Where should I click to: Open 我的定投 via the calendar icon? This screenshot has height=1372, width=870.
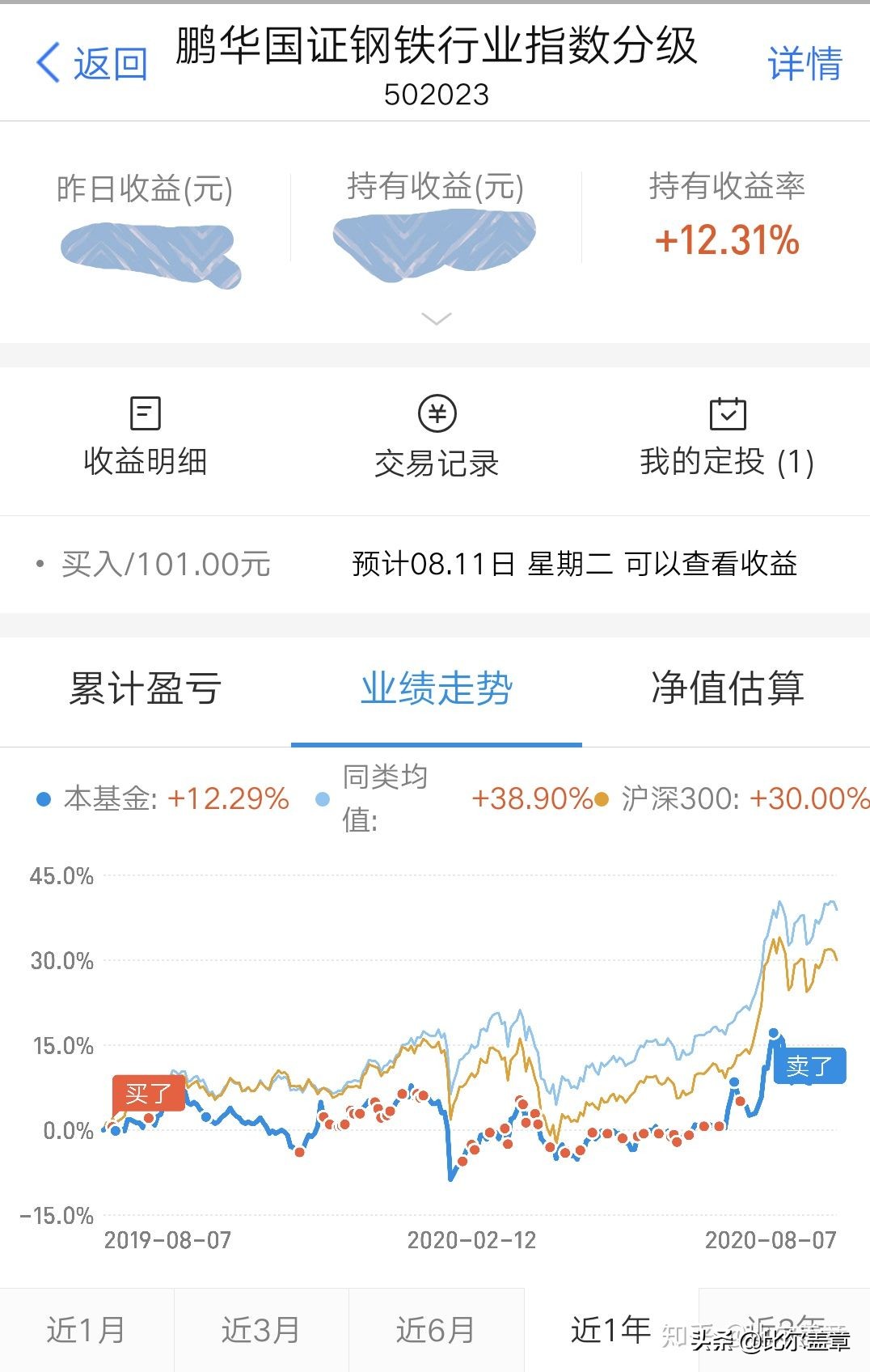click(726, 414)
